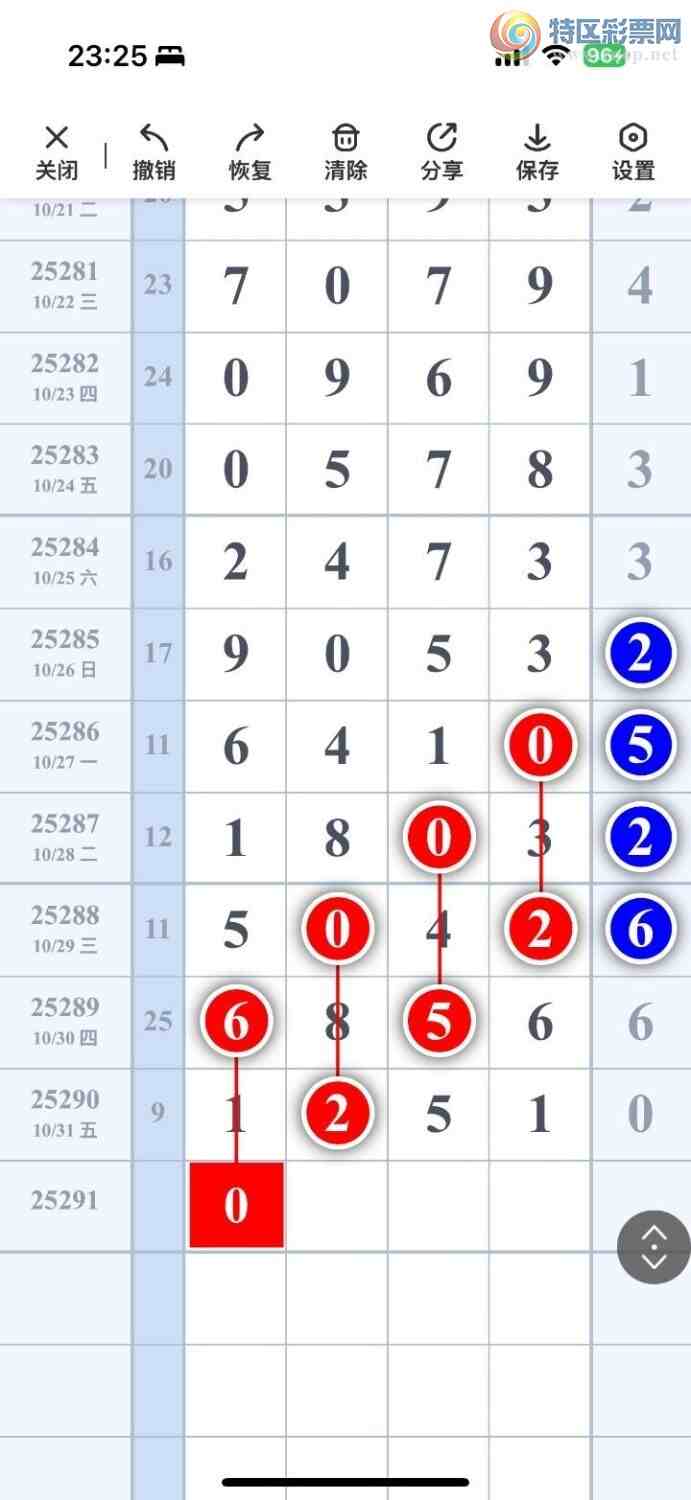Save the chart via 保存

pyautogui.click(x=537, y=152)
